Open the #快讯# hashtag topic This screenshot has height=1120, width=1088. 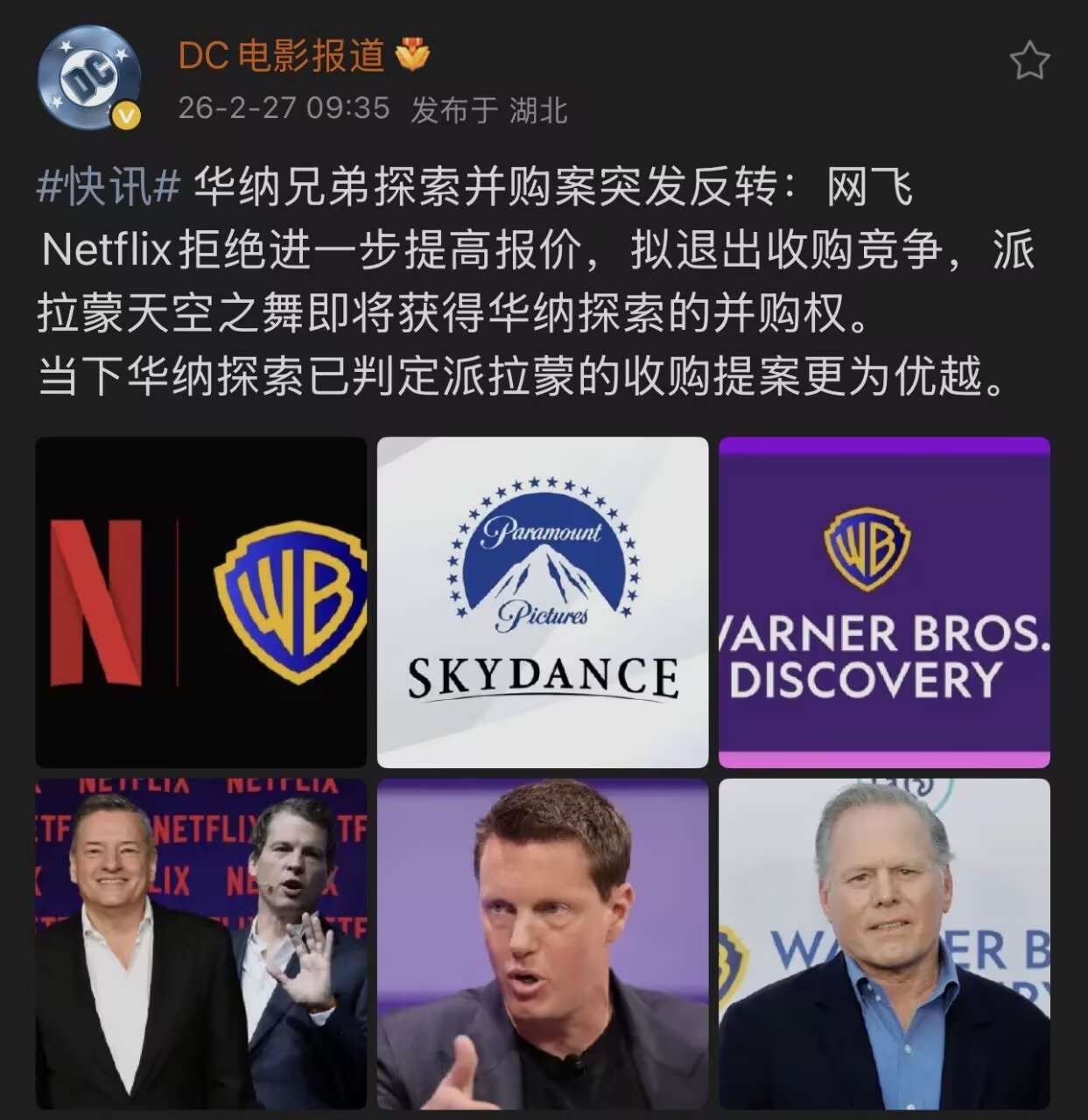(x=109, y=188)
